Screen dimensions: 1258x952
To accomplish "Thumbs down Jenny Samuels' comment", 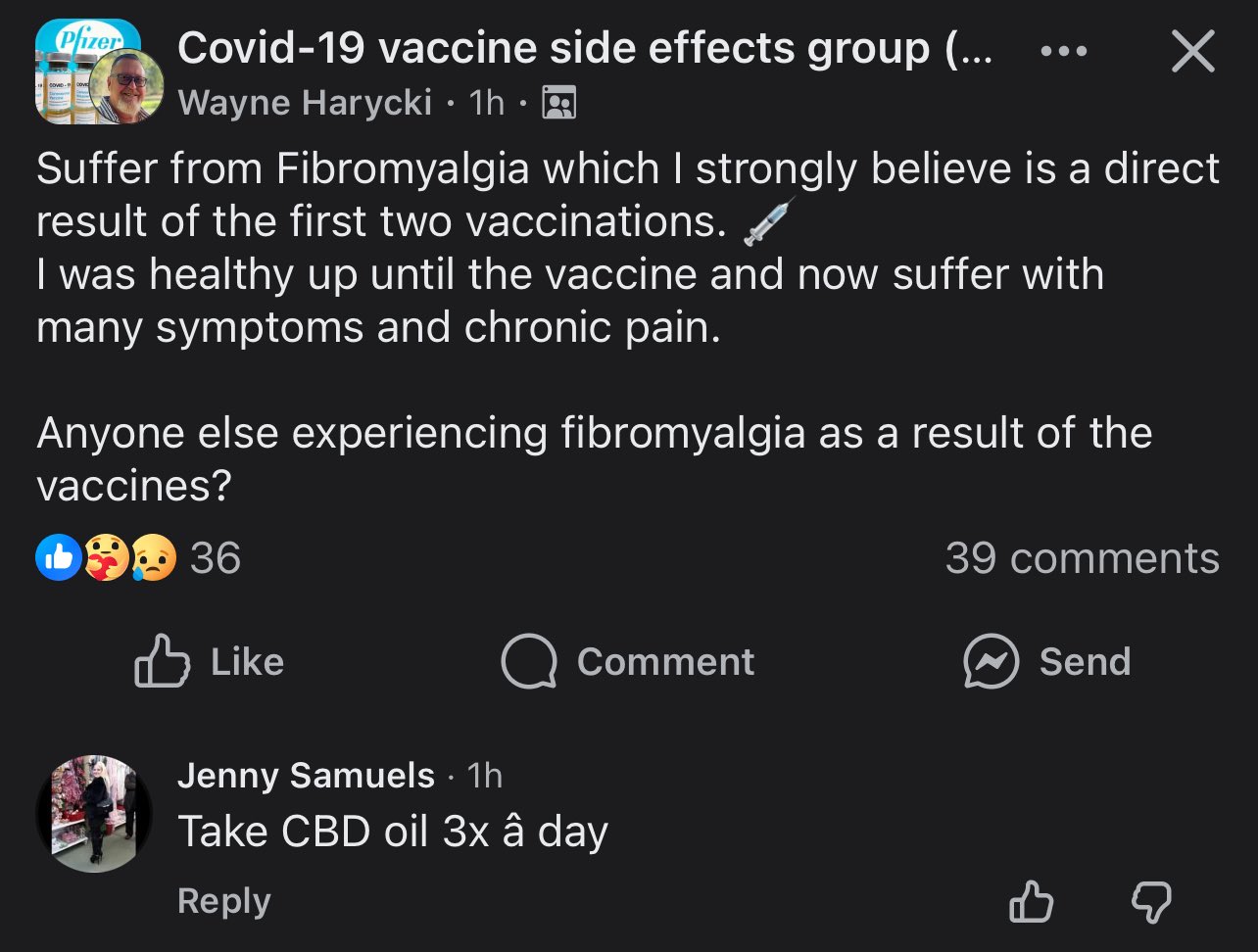I will pos(1150,901).
